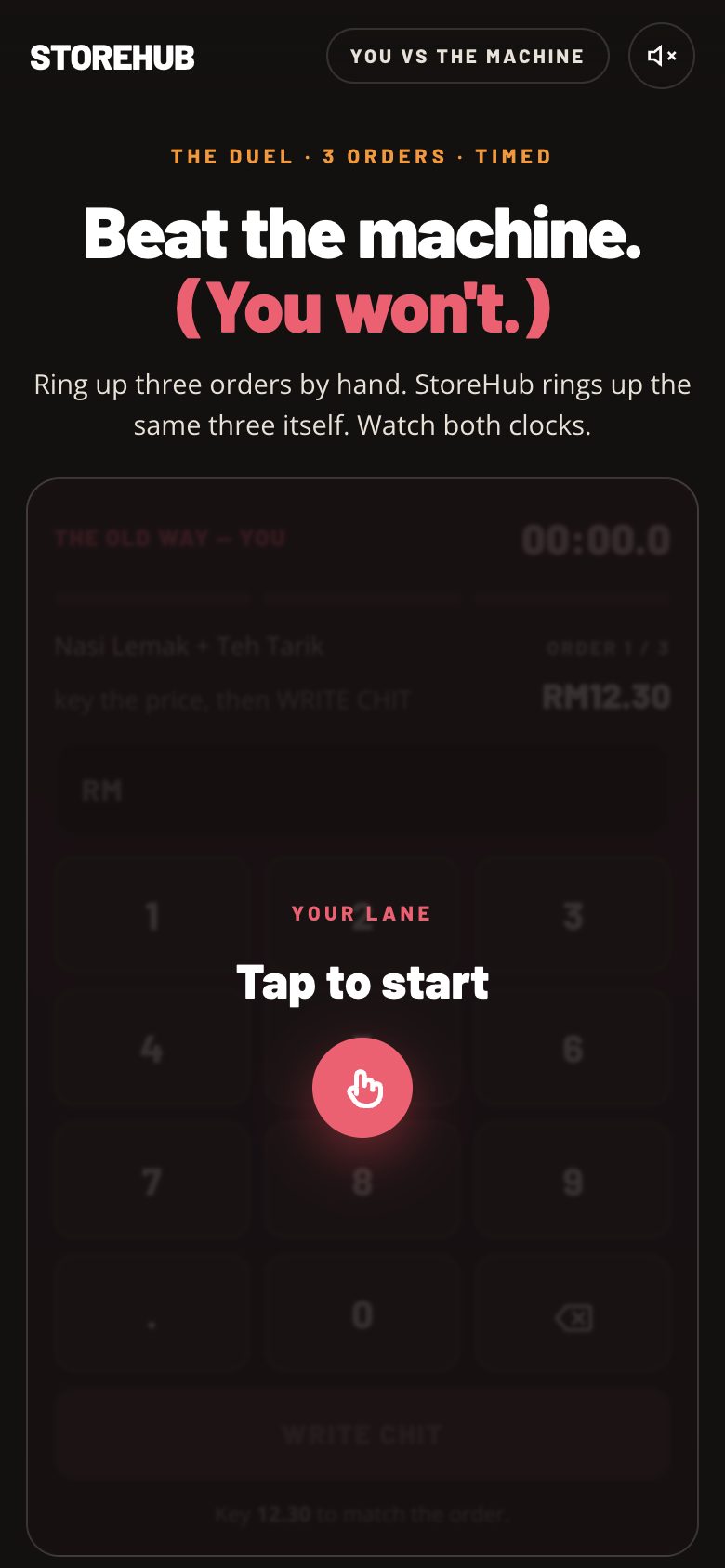Tap the pink start button
Screen dimensions: 725x1568
[362, 1088]
